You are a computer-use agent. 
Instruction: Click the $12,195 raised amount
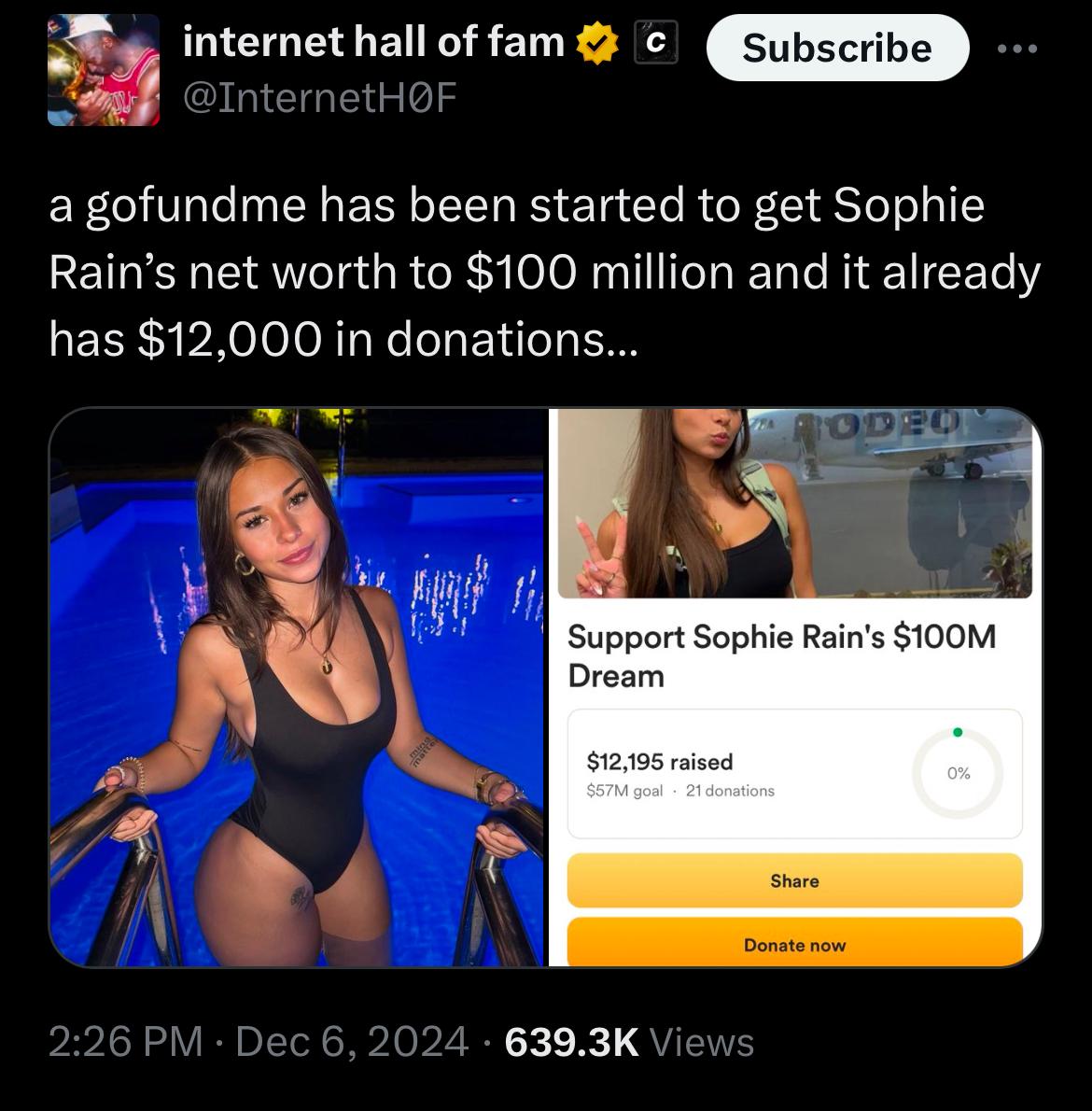pyautogui.click(x=658, y=761)
